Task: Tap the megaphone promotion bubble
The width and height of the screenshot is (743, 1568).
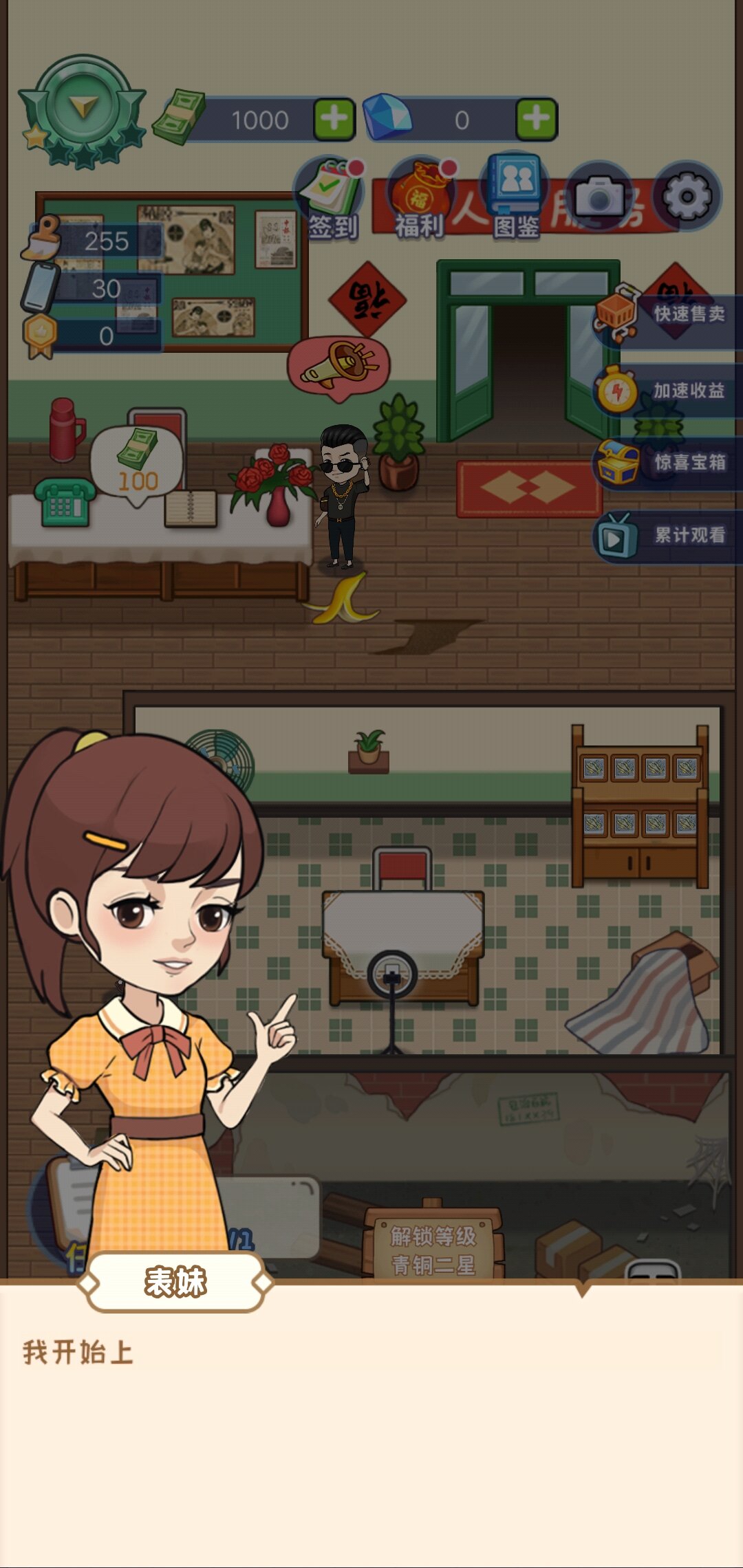Action: [x=339, y=365]
